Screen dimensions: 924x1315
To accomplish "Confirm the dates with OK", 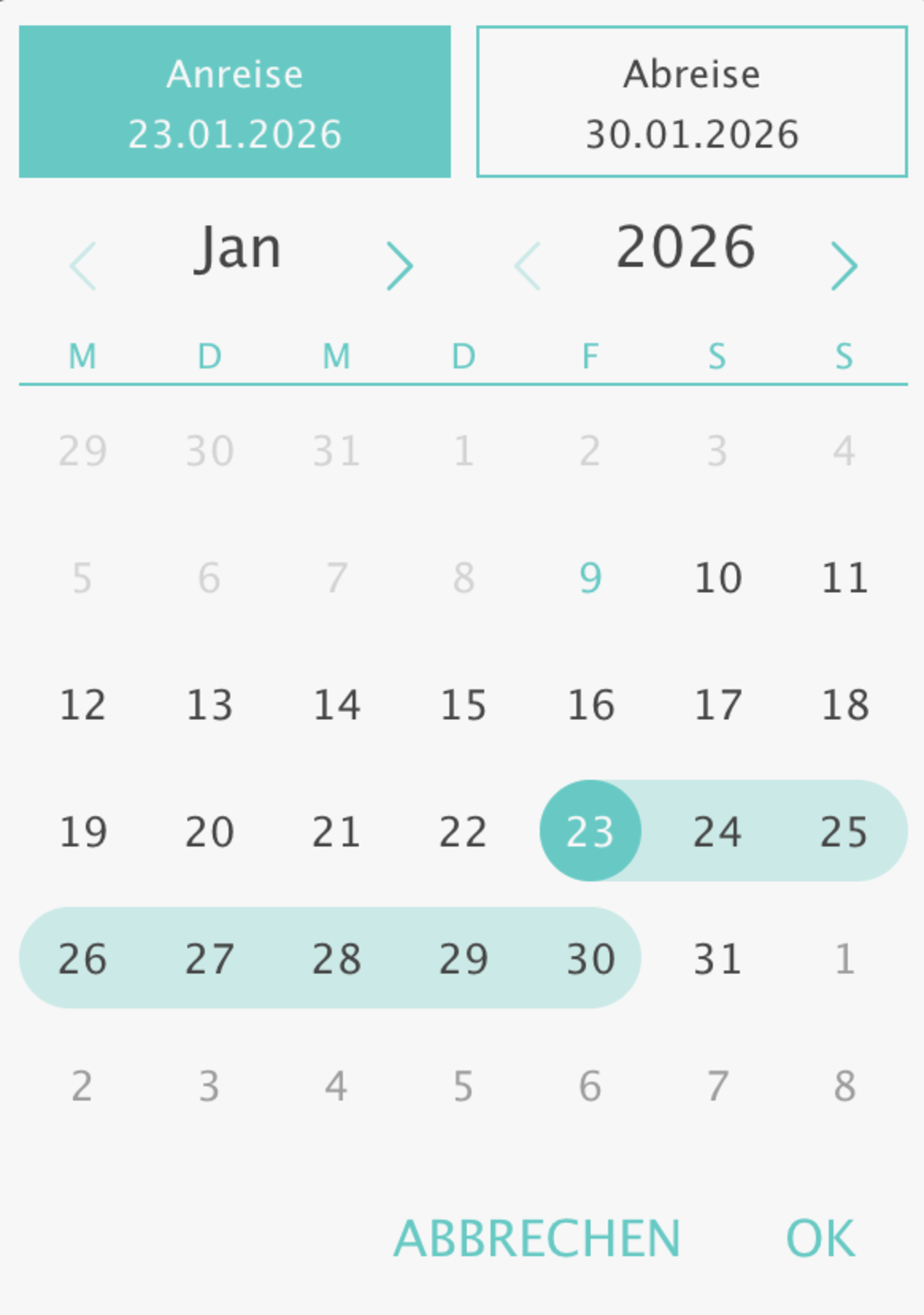I will pos(820,1239).
